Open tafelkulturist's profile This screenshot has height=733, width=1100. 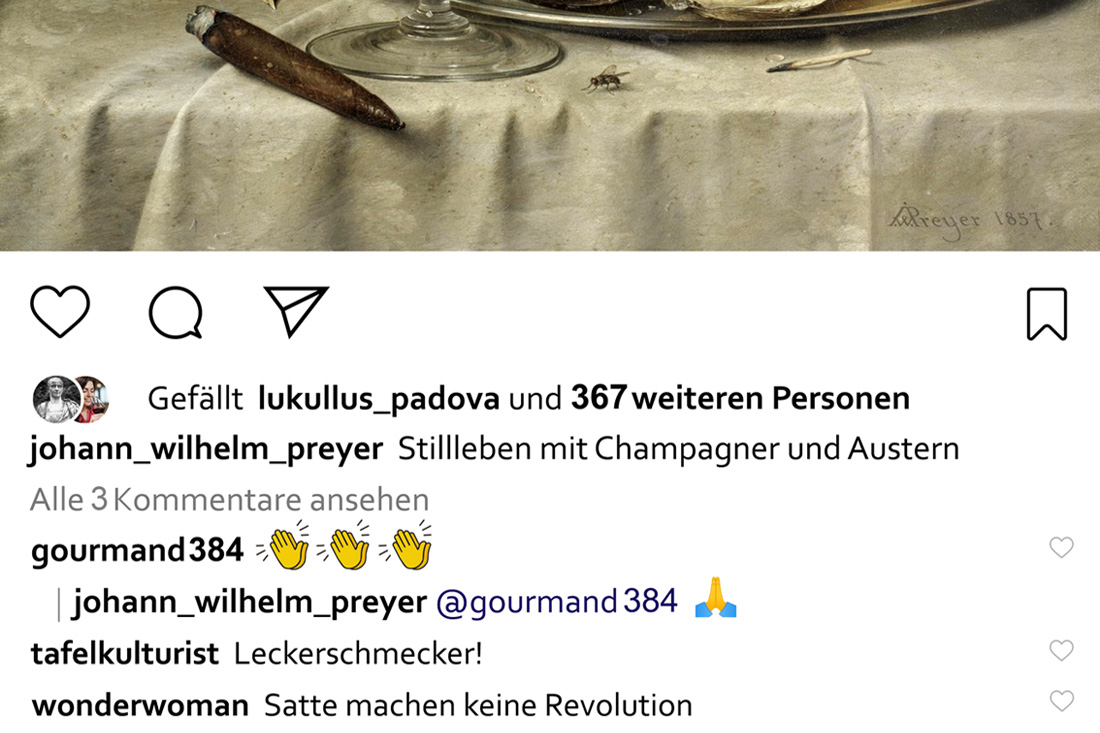(125, 655)
